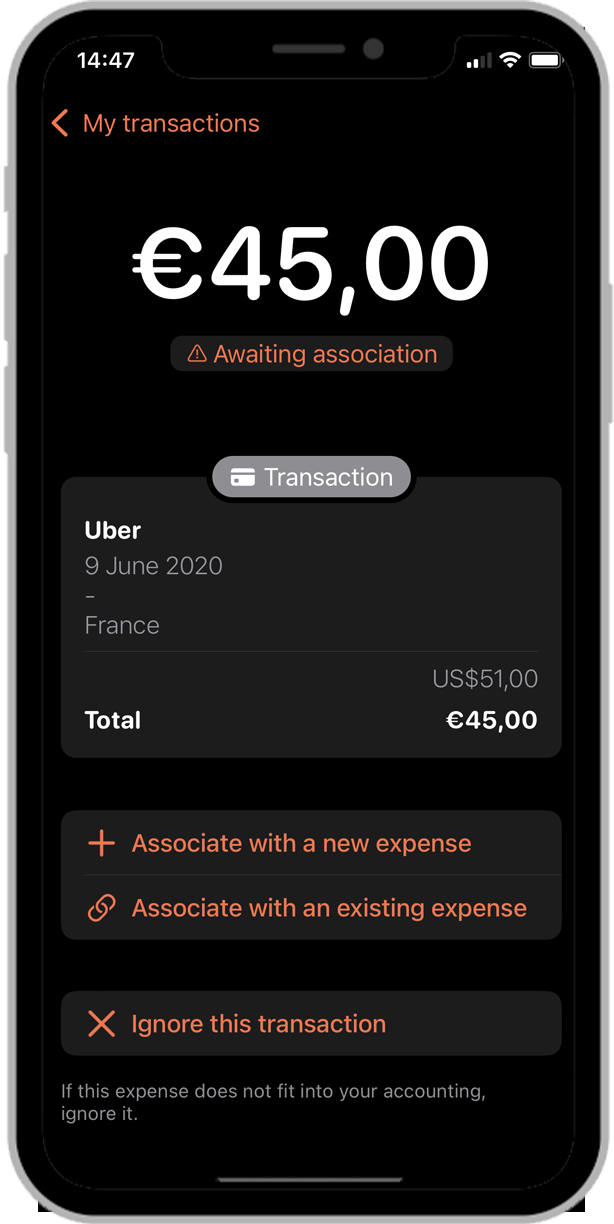Associate with a new expense
The width and height of the screenshot is (614, 1224).
click(x=300, y=843)
